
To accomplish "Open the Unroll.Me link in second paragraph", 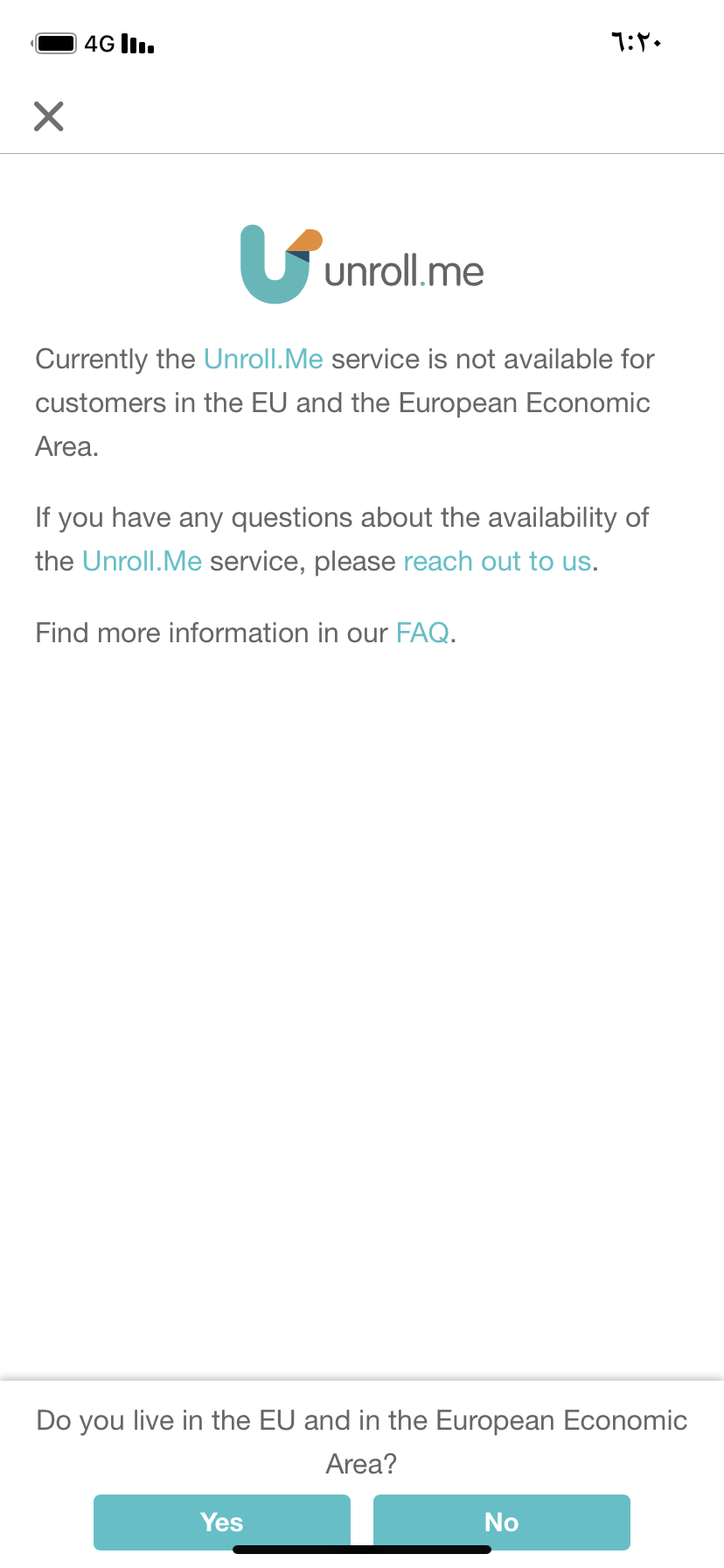I will [142, 561].
